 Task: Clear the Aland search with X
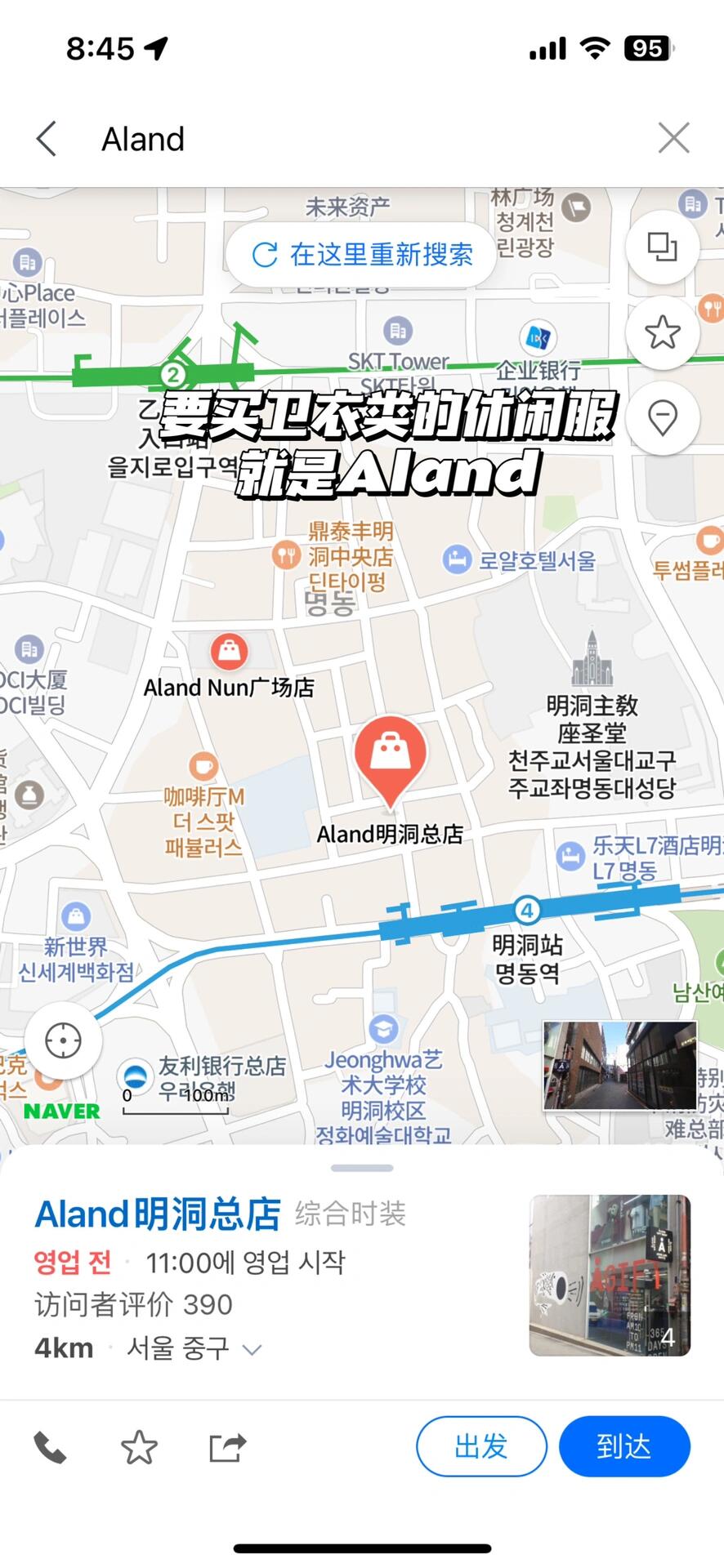click(673, 138)
